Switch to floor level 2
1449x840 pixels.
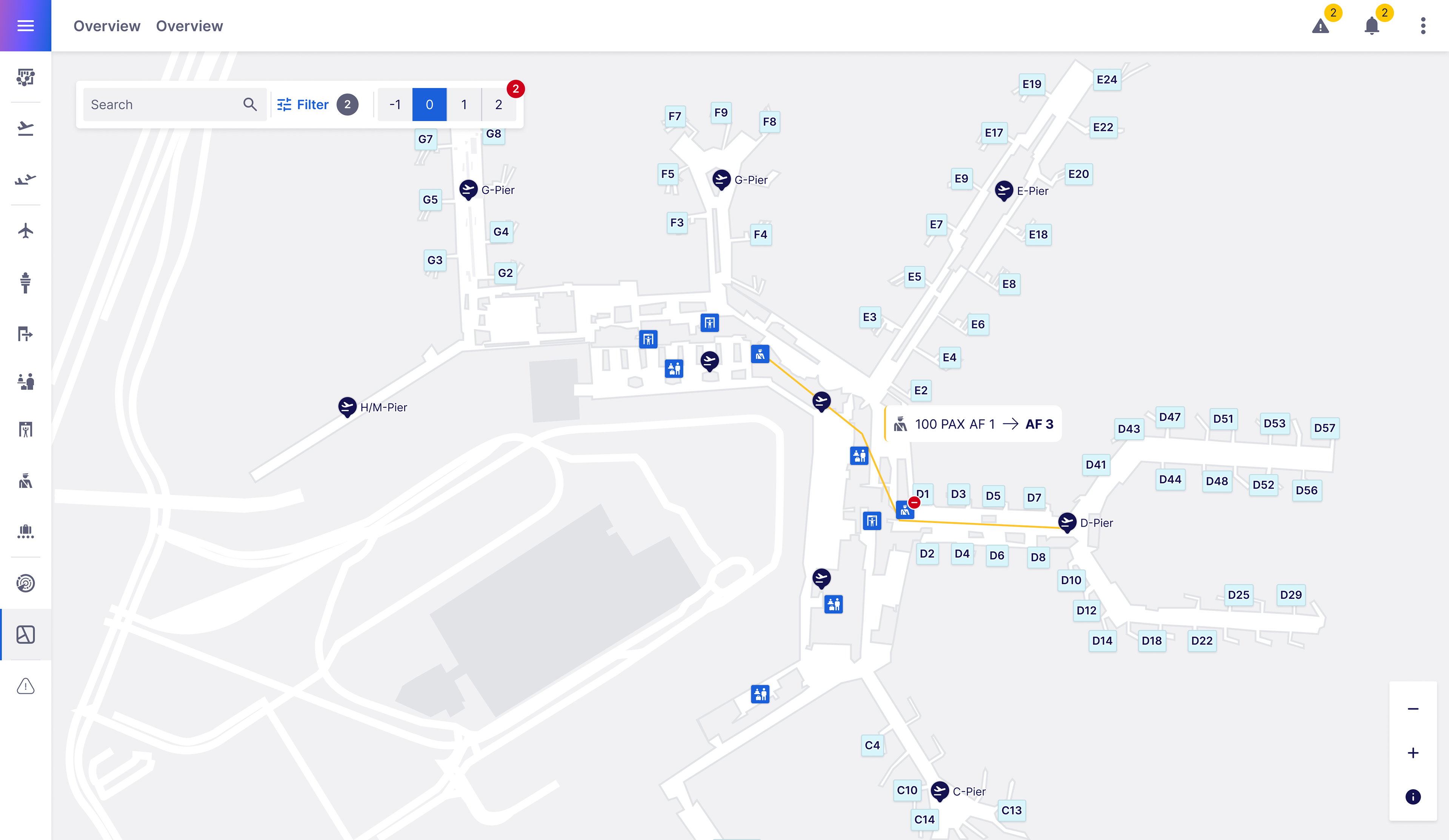coord(498,105)
